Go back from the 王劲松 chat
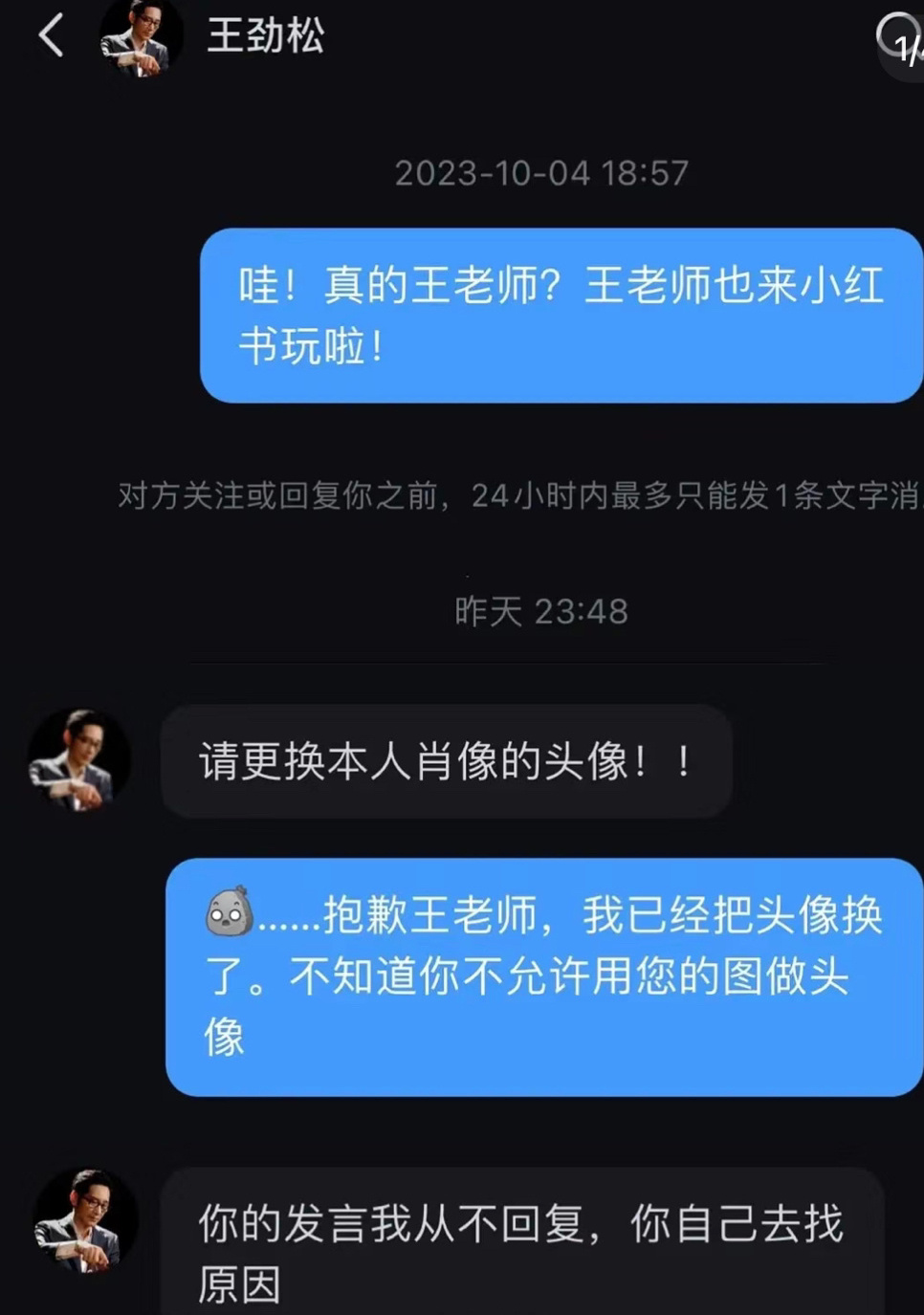Viewport: 924px width, 1315px height. click(52, 36)
